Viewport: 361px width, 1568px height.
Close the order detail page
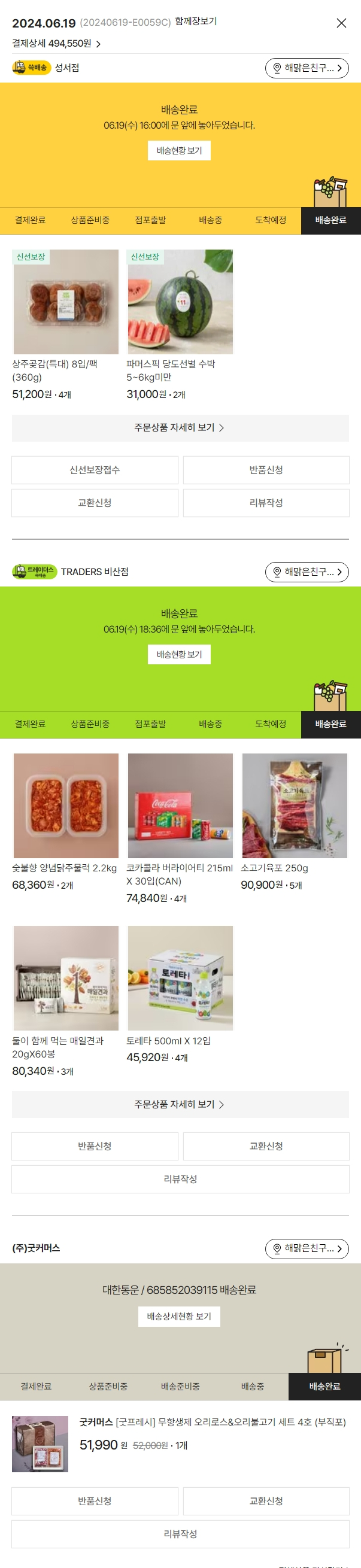[341, 23]
